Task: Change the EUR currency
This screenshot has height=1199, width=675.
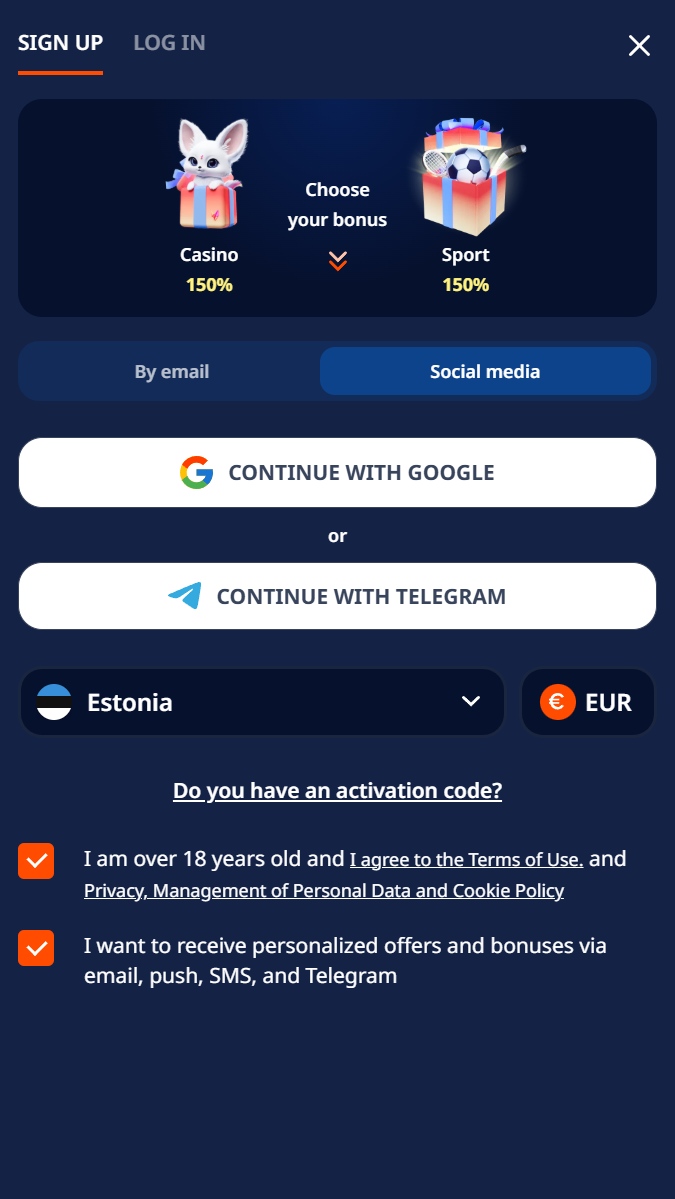Action: coord(588,702)
